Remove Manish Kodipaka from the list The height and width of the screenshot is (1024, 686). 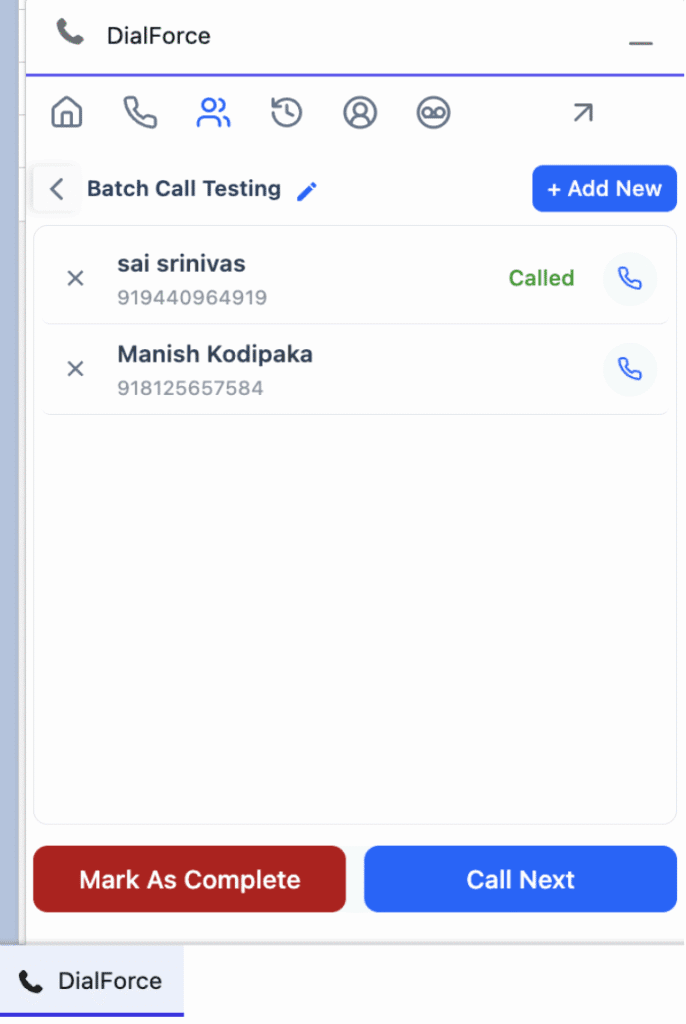click(x=75, y=369)
